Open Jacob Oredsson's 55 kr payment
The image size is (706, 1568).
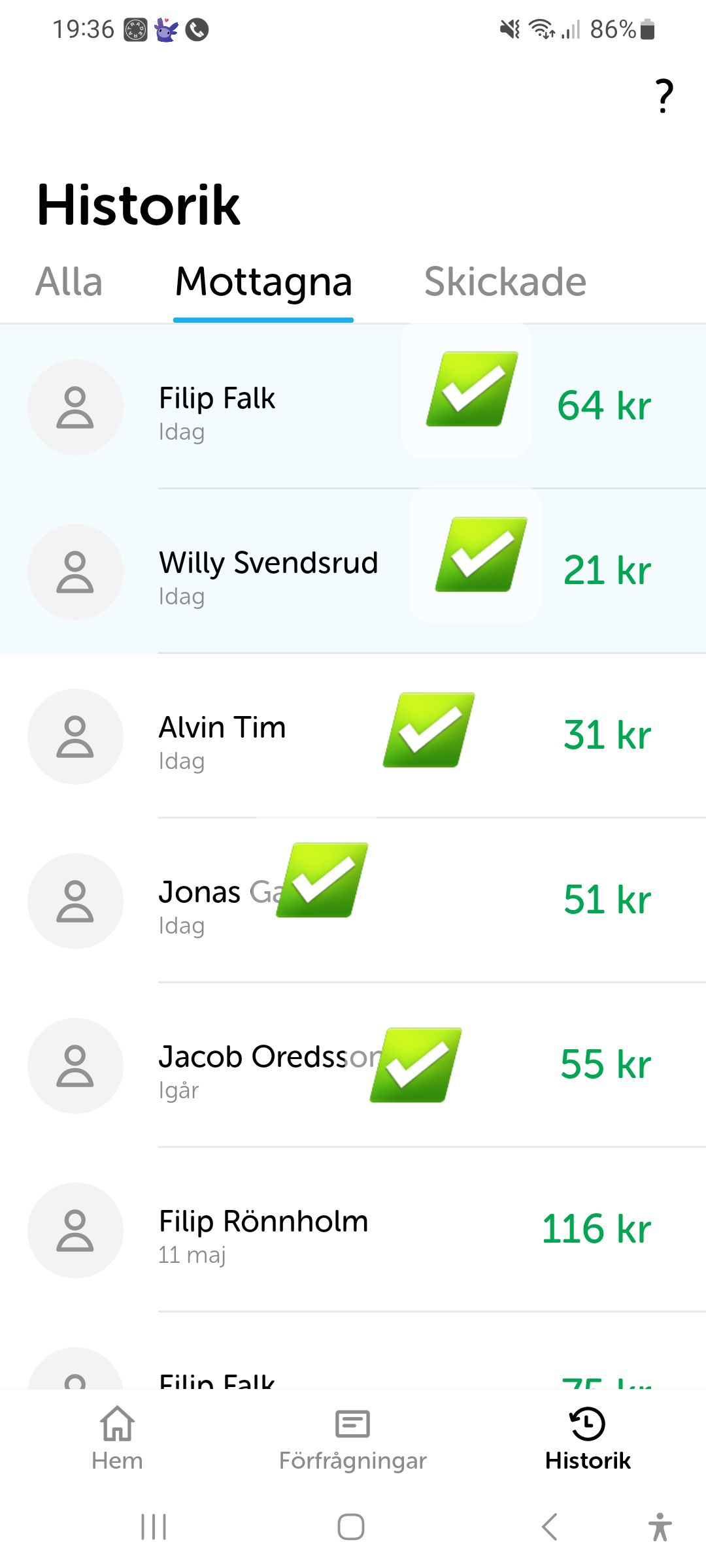pos(353,1066)
